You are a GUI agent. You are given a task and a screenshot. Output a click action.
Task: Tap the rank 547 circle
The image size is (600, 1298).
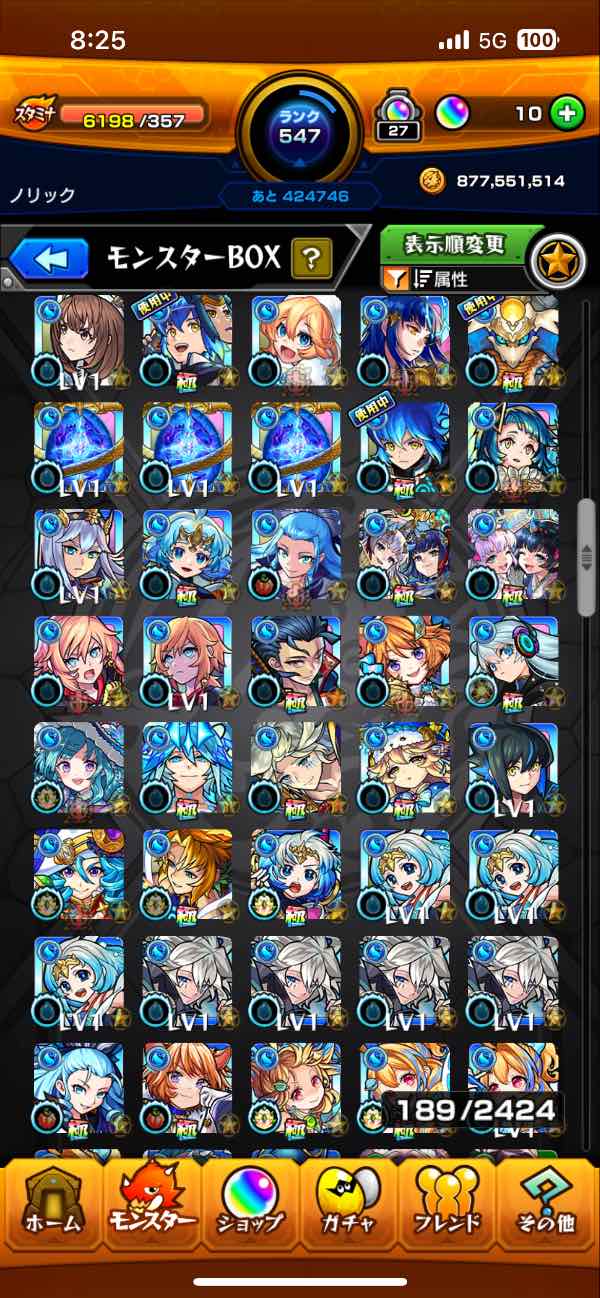[299, 127]
